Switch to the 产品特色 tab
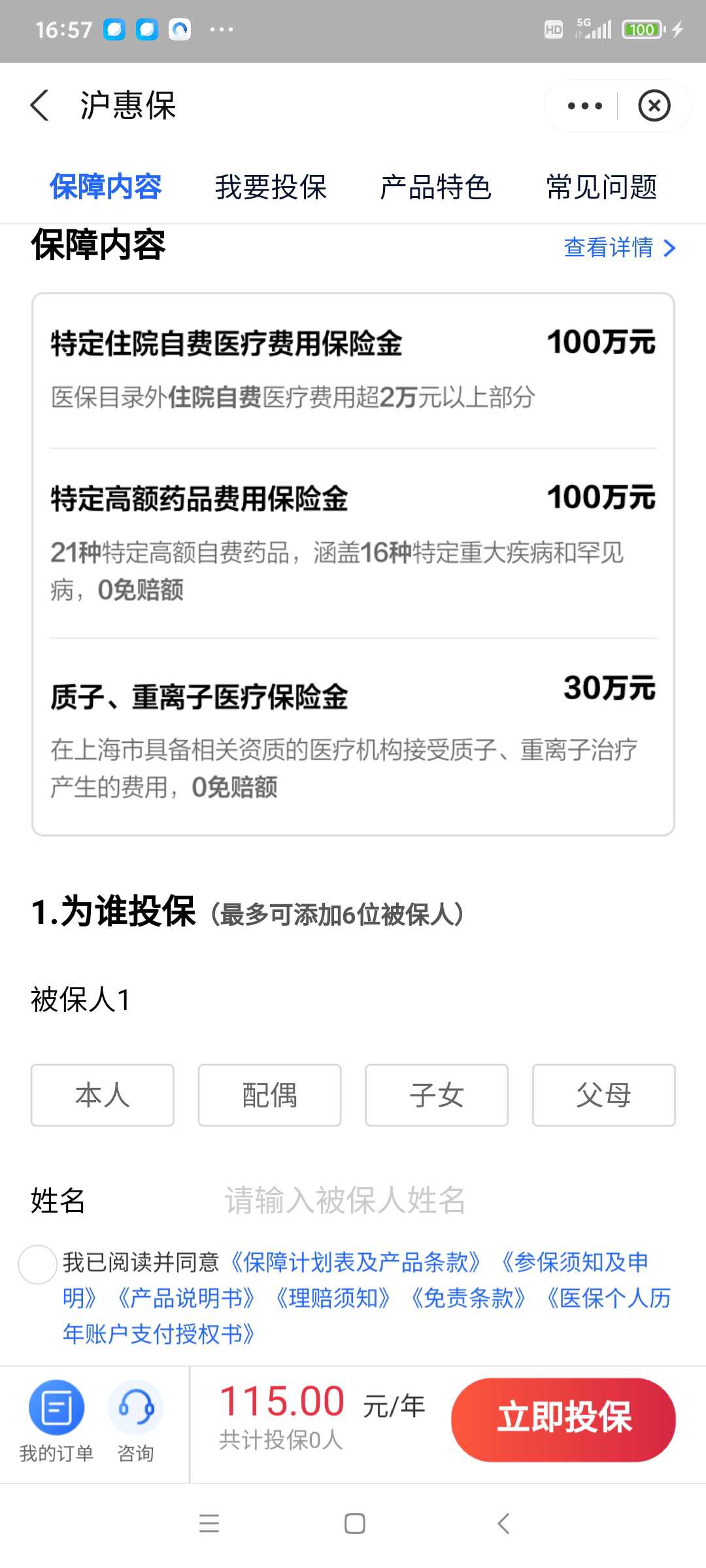 pos(436,188)
